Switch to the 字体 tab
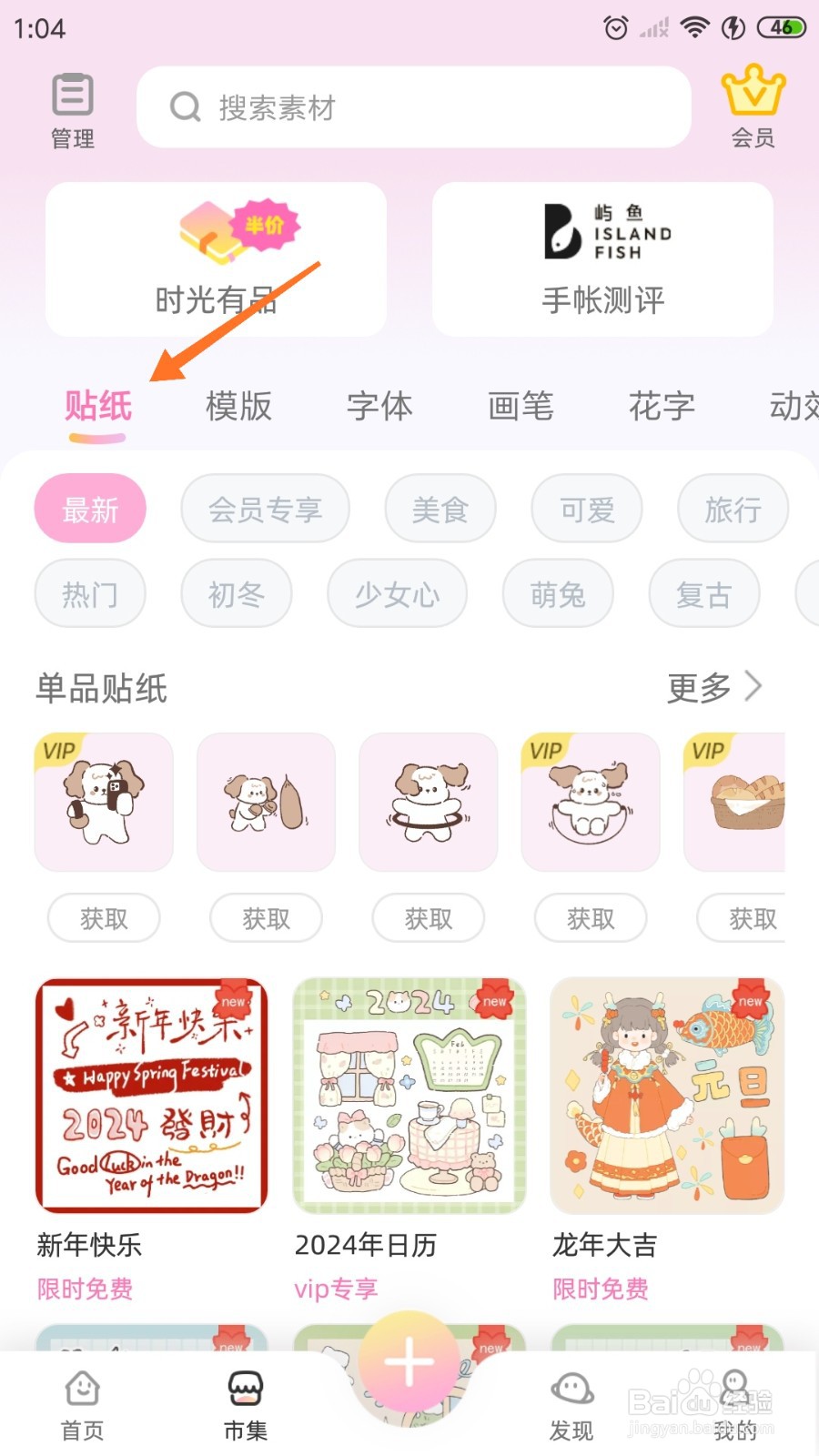 pos(379,407)
